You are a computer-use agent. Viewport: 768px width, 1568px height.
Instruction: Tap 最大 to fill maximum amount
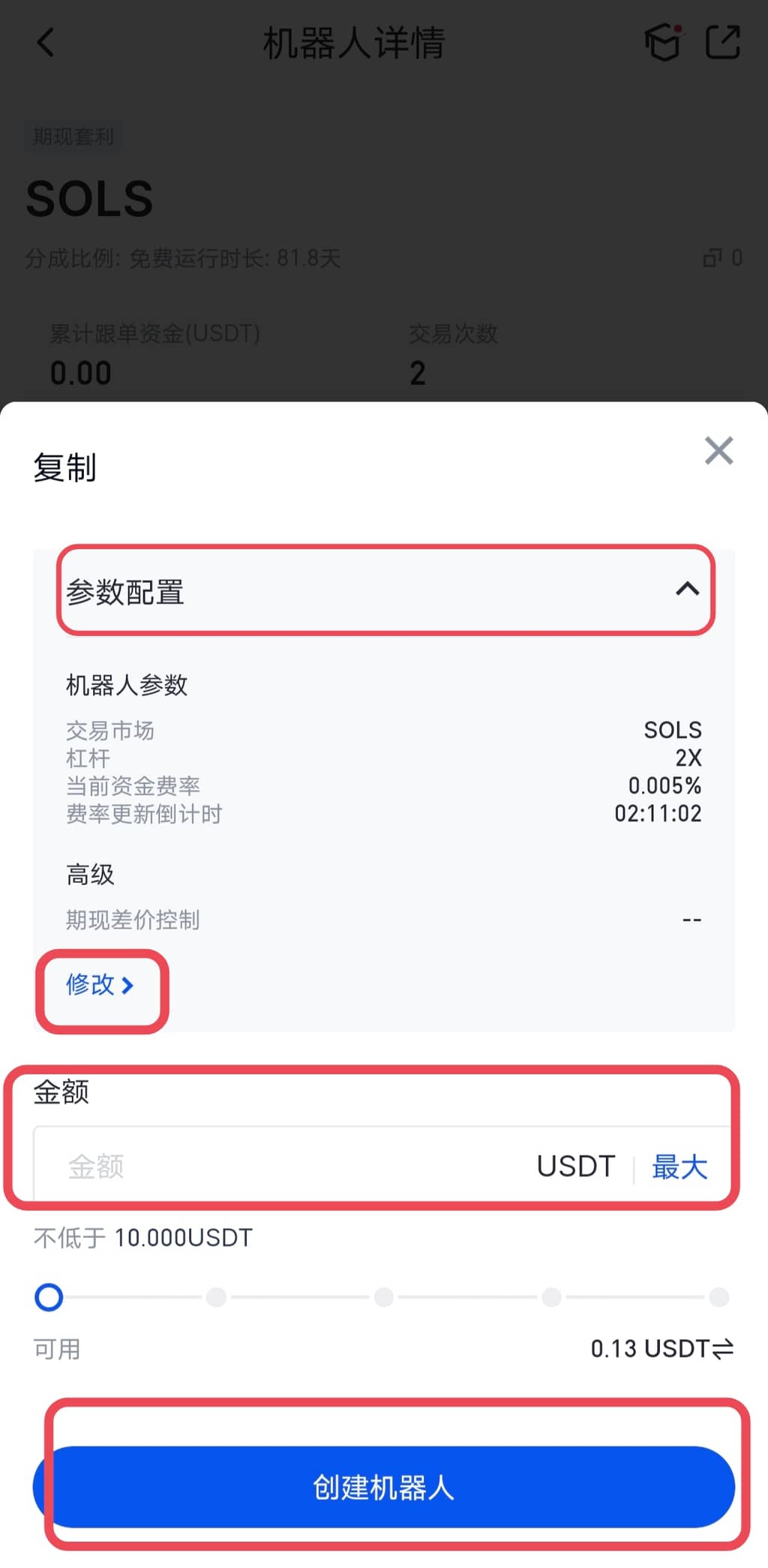point(679,1167)
